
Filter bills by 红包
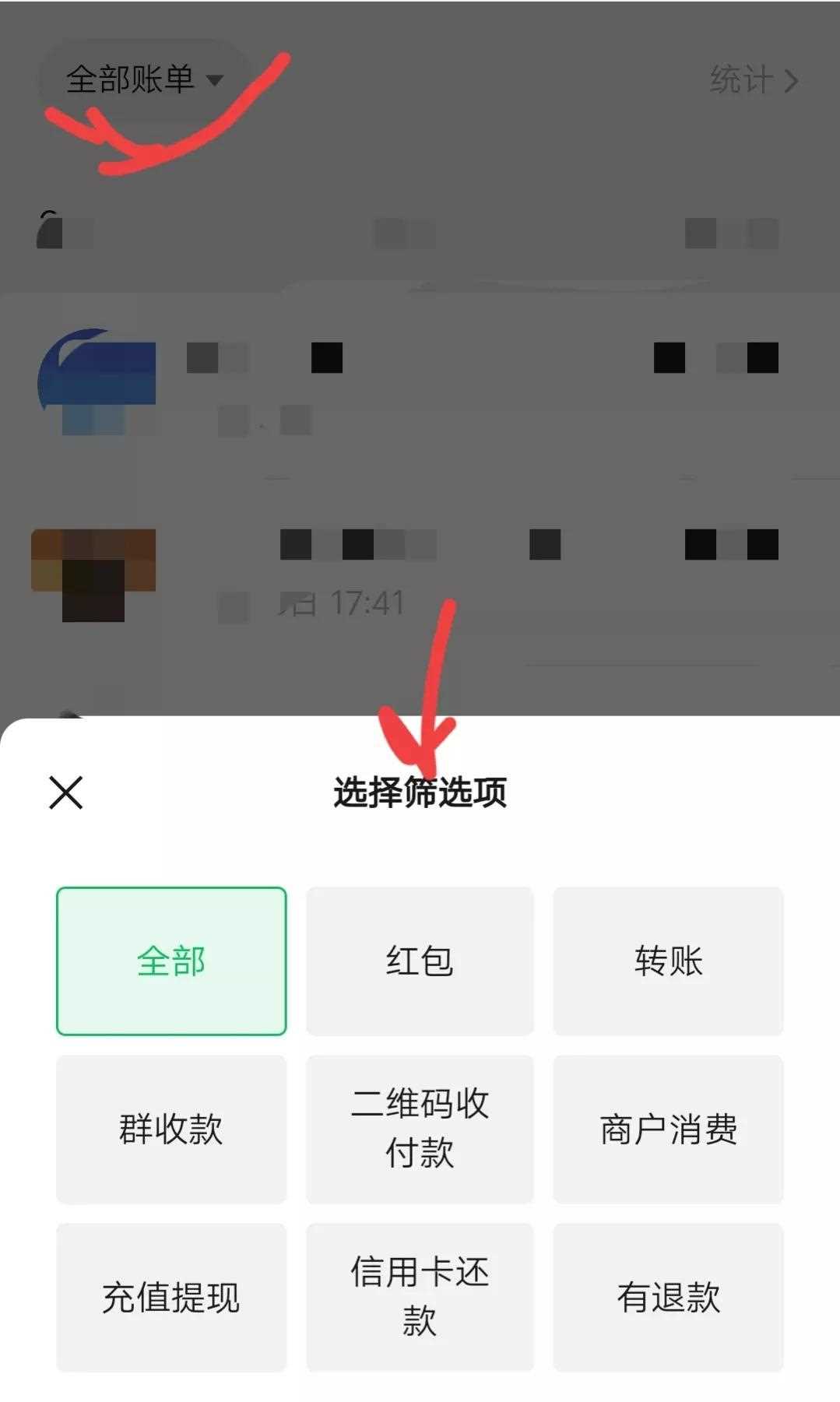point(420,961)
